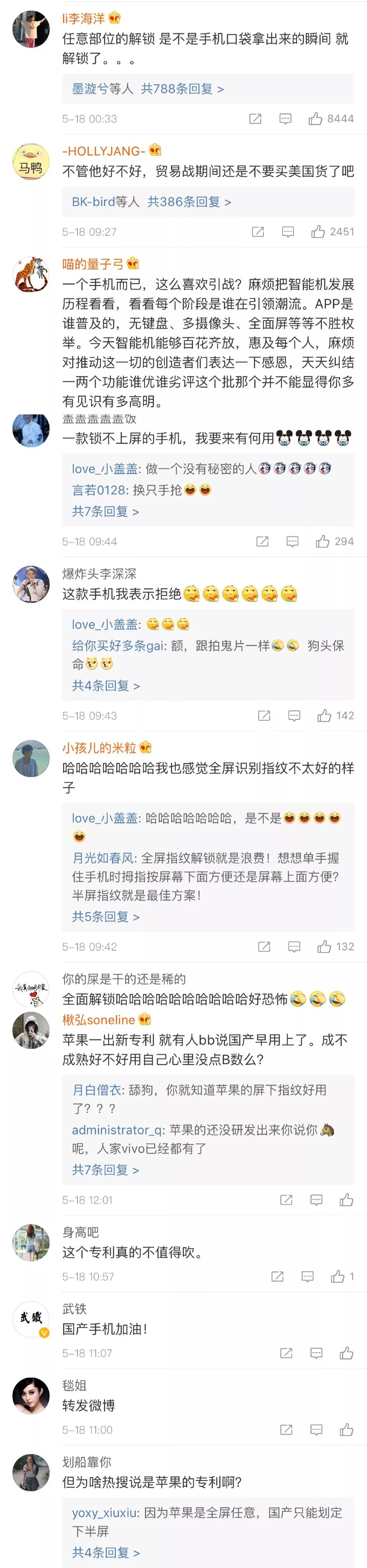
Task: Reply to 毯姐's 转发微博 comment
Action: [316, 1429]
